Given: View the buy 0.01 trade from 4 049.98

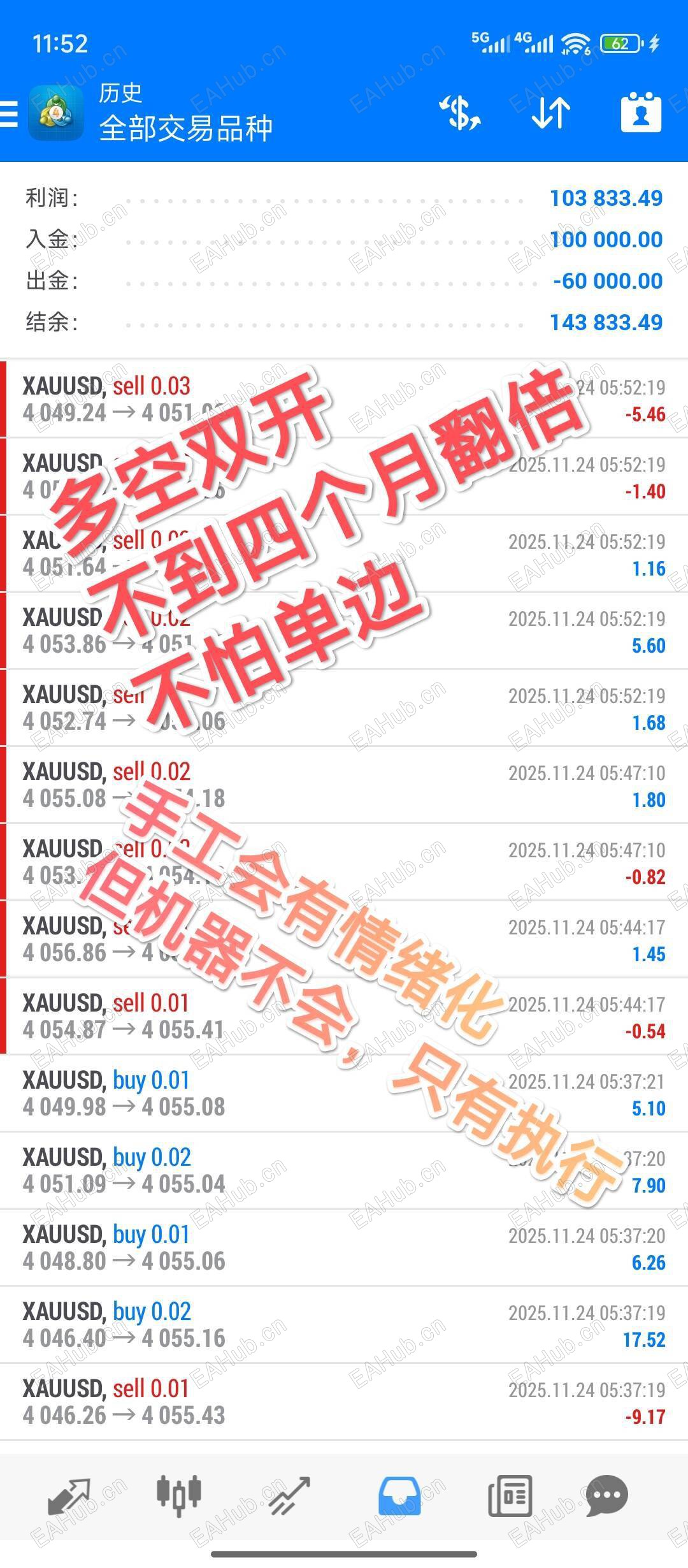Looking at the screenshot, I should tap(344, 1094).
